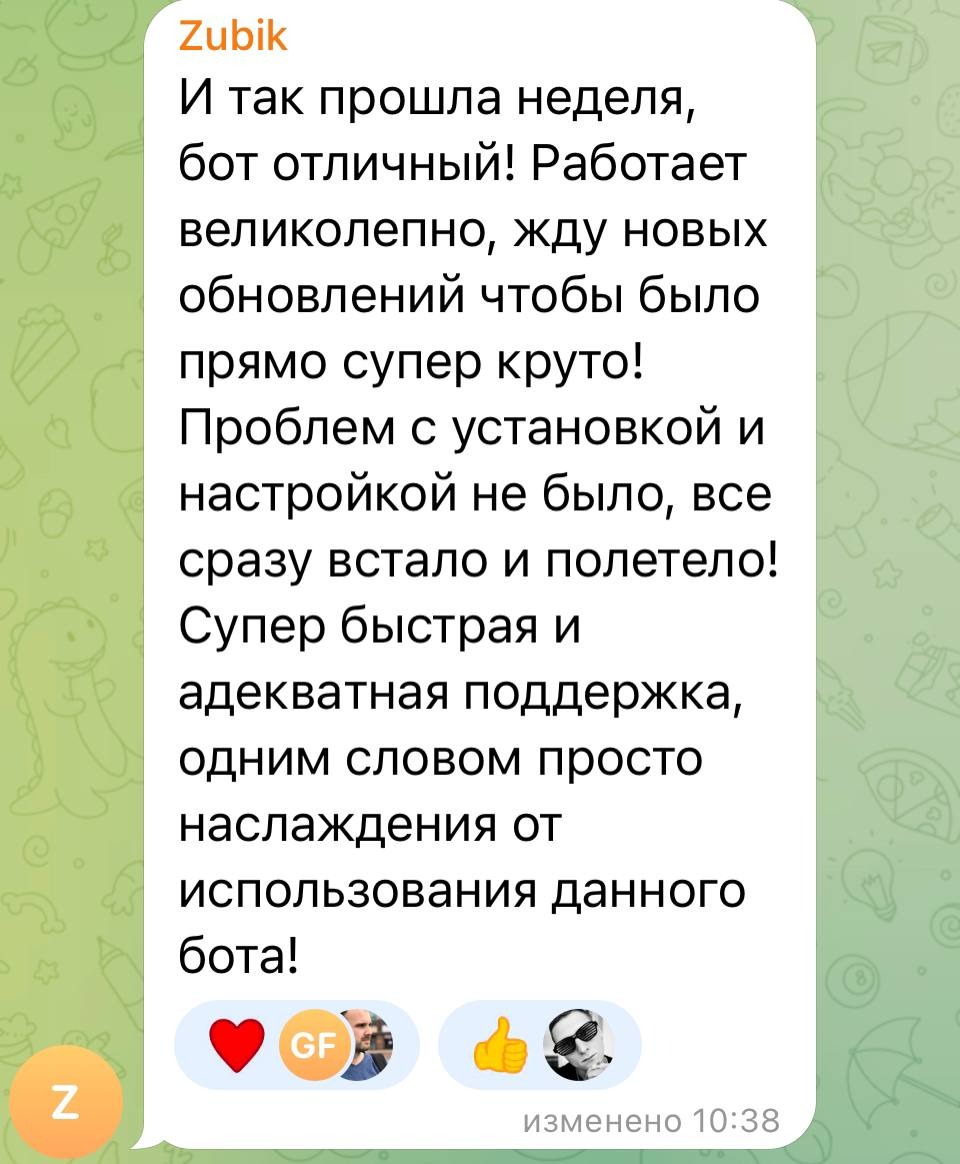
Task: Open Zubik's avatar with letter Z
Action: point(68,1104)
